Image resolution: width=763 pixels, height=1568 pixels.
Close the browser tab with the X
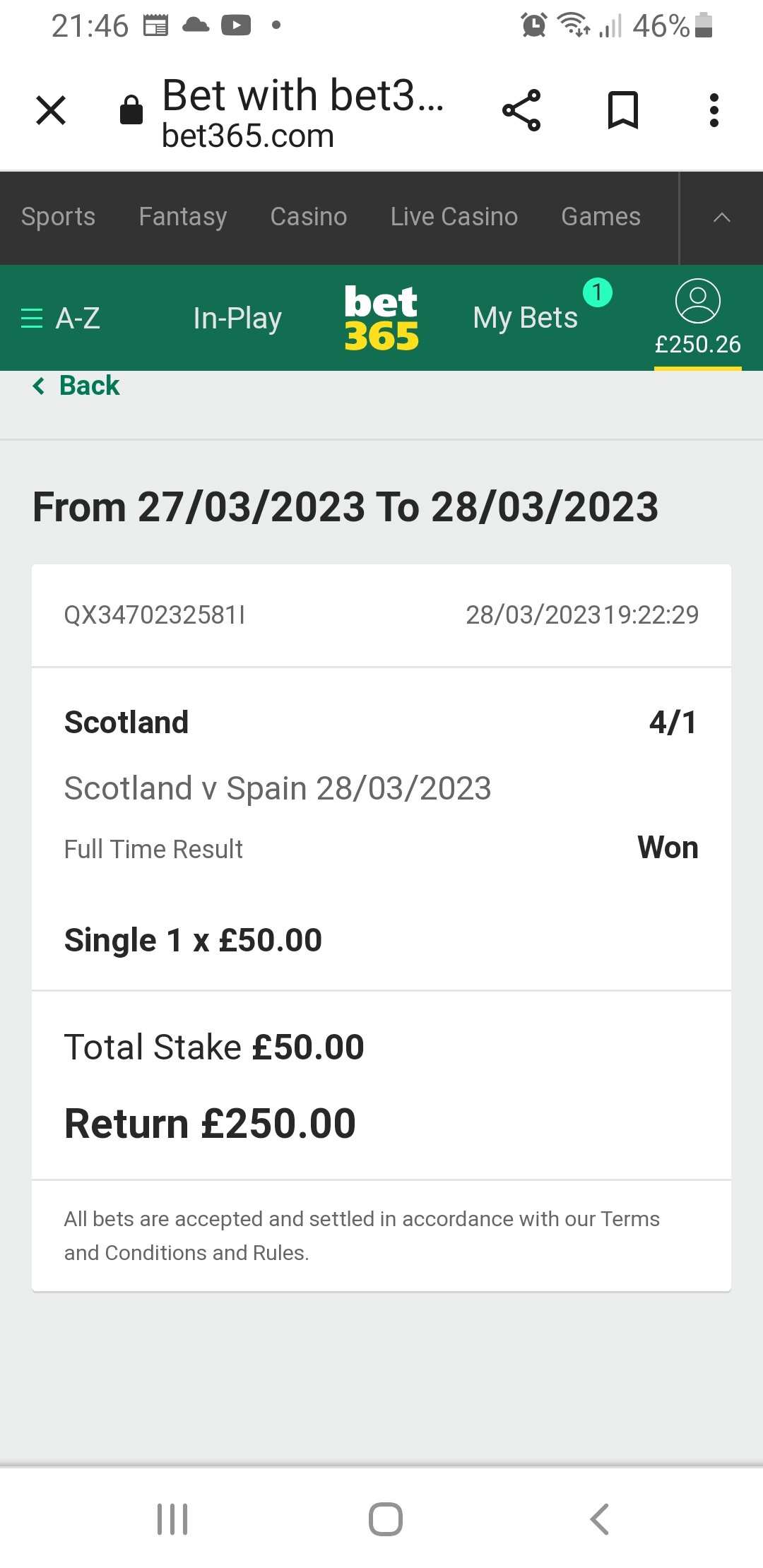point(51,111)
